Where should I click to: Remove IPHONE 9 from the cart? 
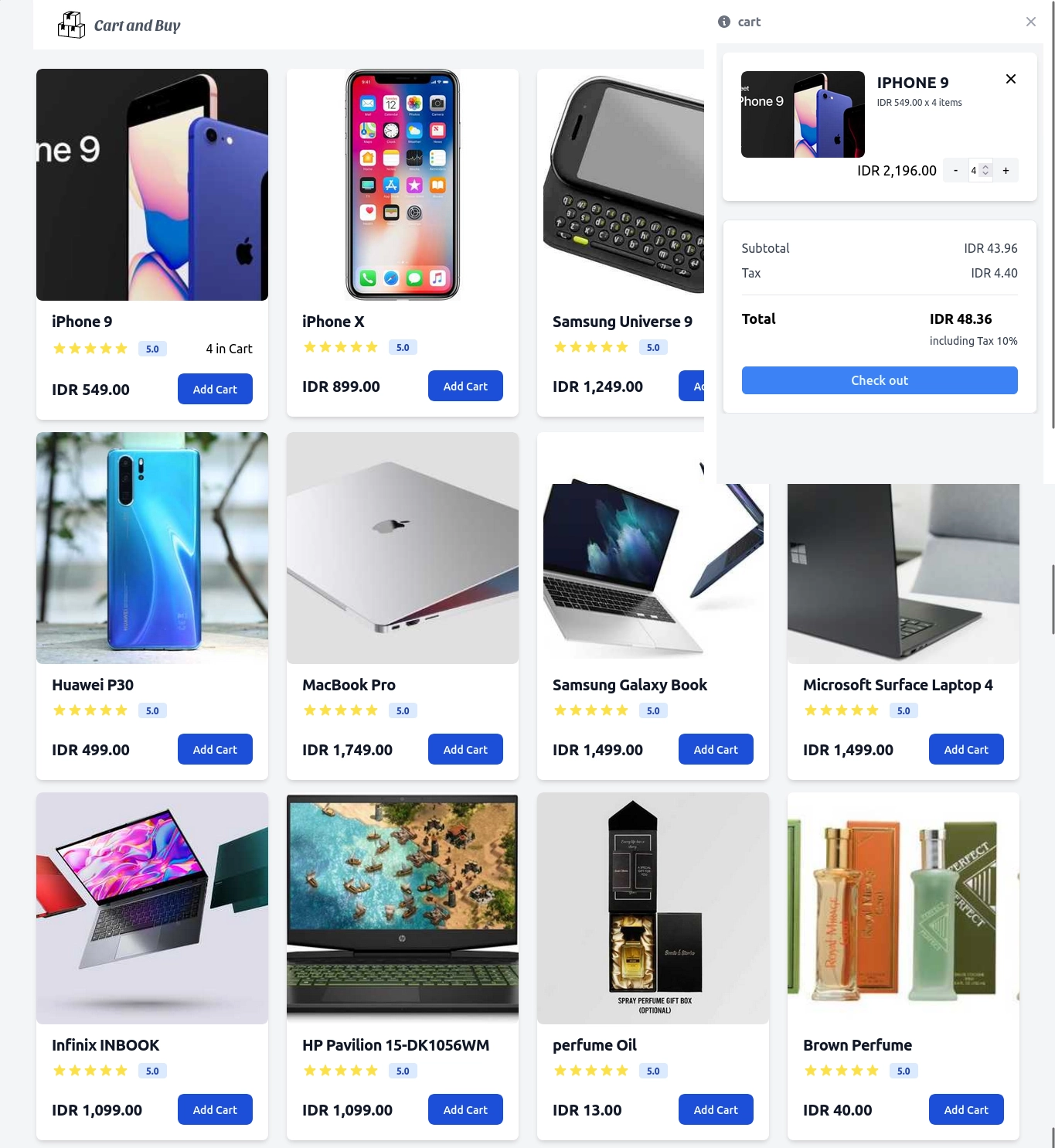[x=1010, y=79]
